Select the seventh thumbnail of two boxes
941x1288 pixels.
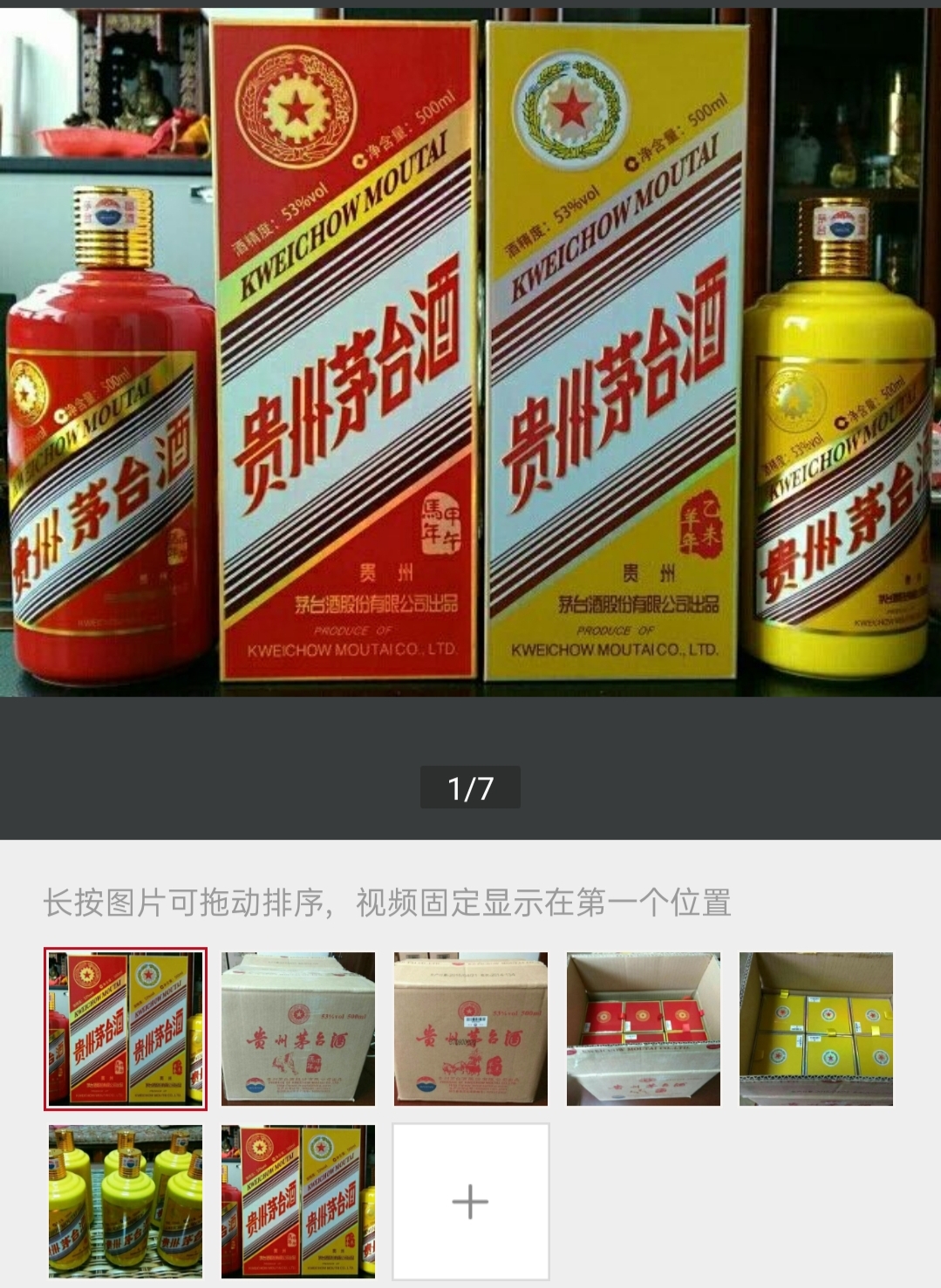[x=298, y=1202]
